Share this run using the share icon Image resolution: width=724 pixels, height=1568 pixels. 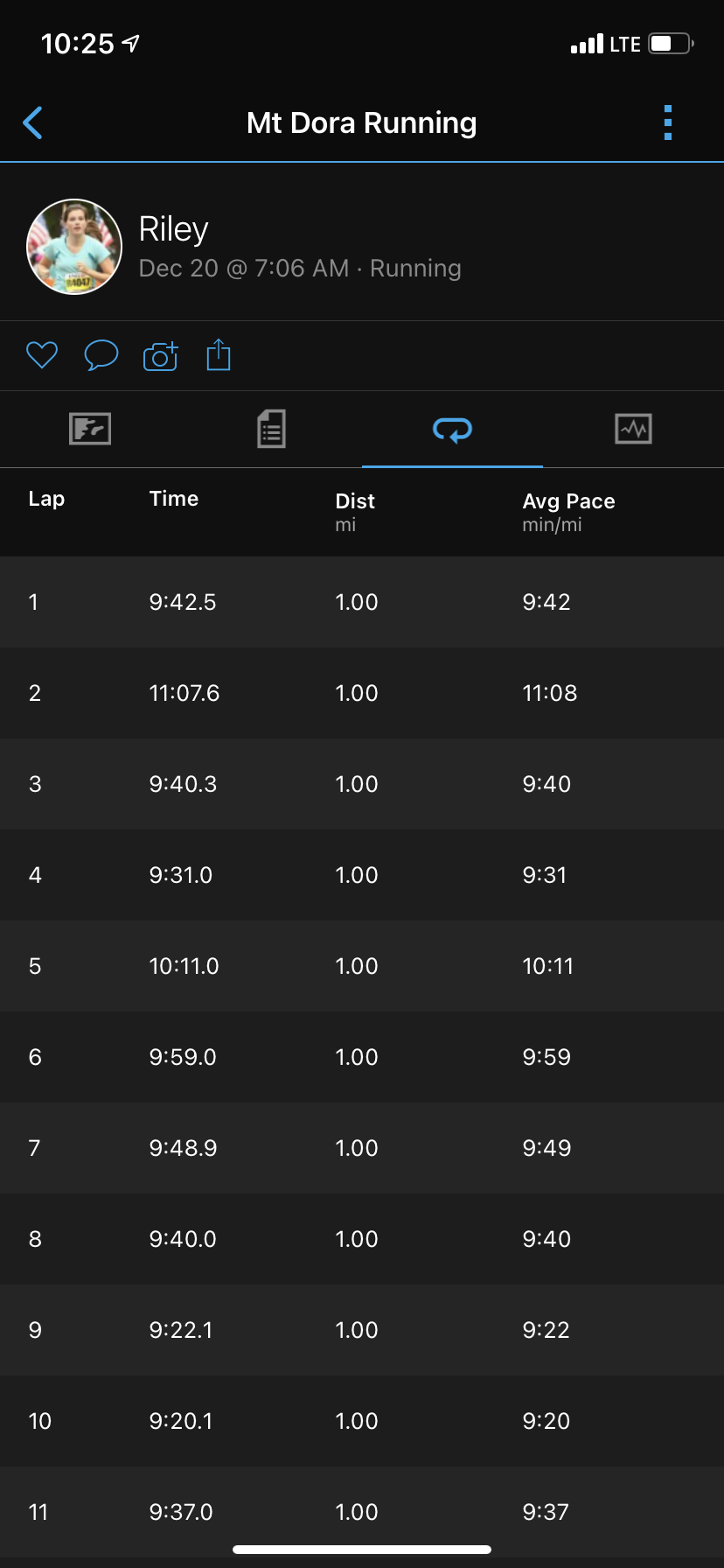click(x=219, y=355)
